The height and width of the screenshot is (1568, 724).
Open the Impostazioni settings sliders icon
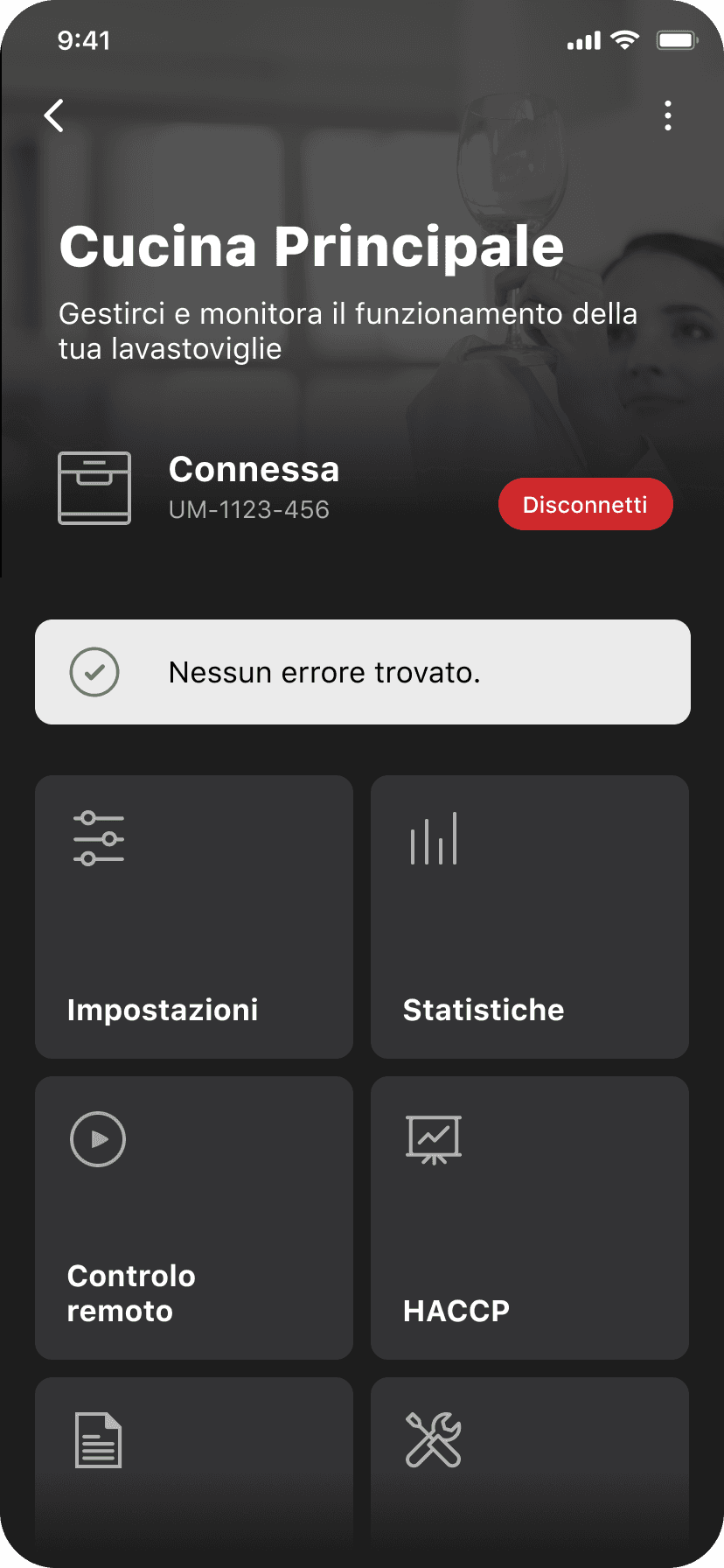point(99,838)
